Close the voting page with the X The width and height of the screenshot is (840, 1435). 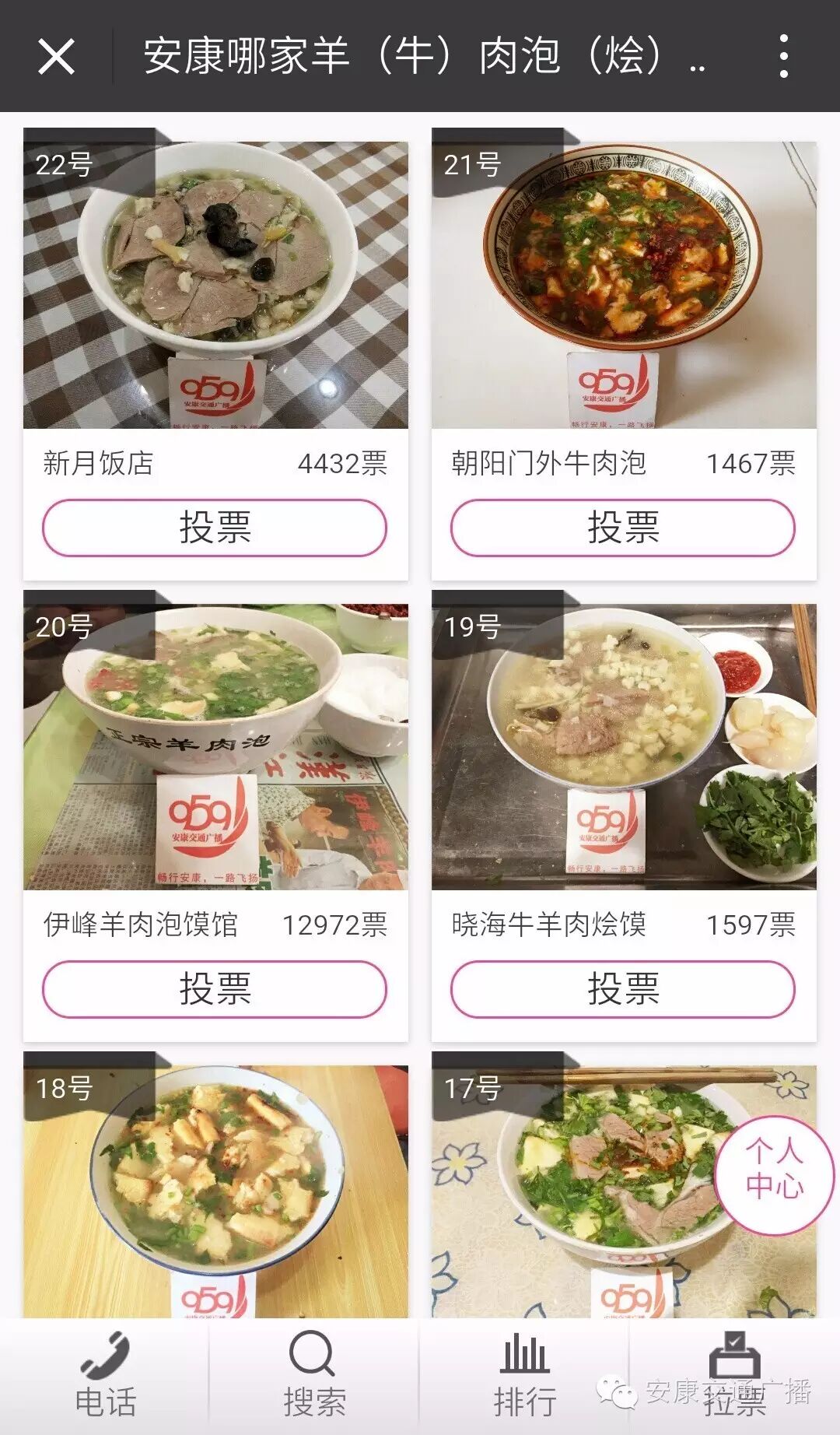tap(56, 57)
